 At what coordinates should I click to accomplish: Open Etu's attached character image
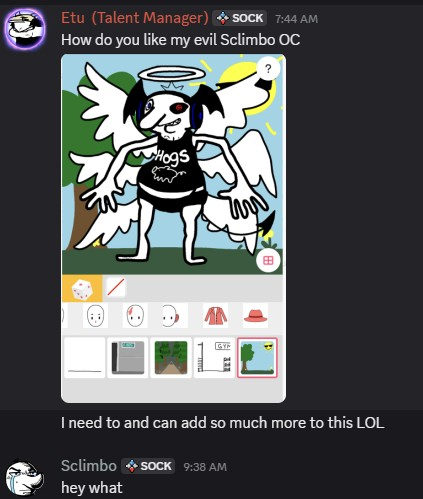click(x=173, y=228)
